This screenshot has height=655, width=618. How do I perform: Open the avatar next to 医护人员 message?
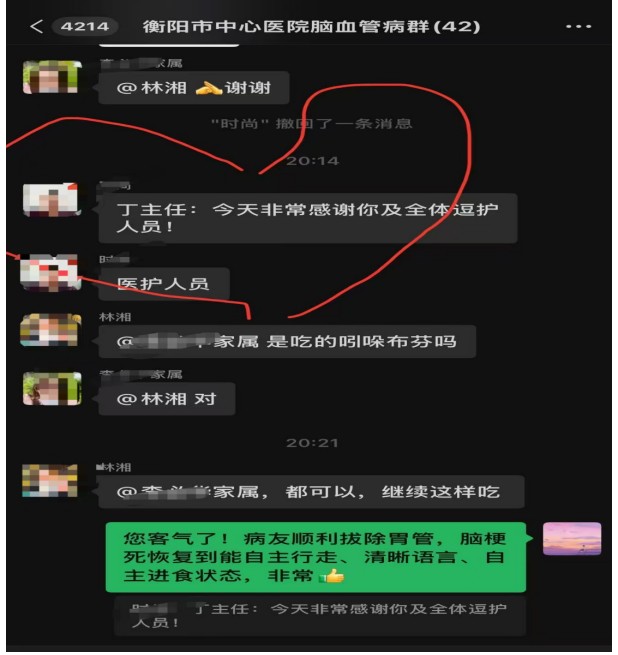50,271
